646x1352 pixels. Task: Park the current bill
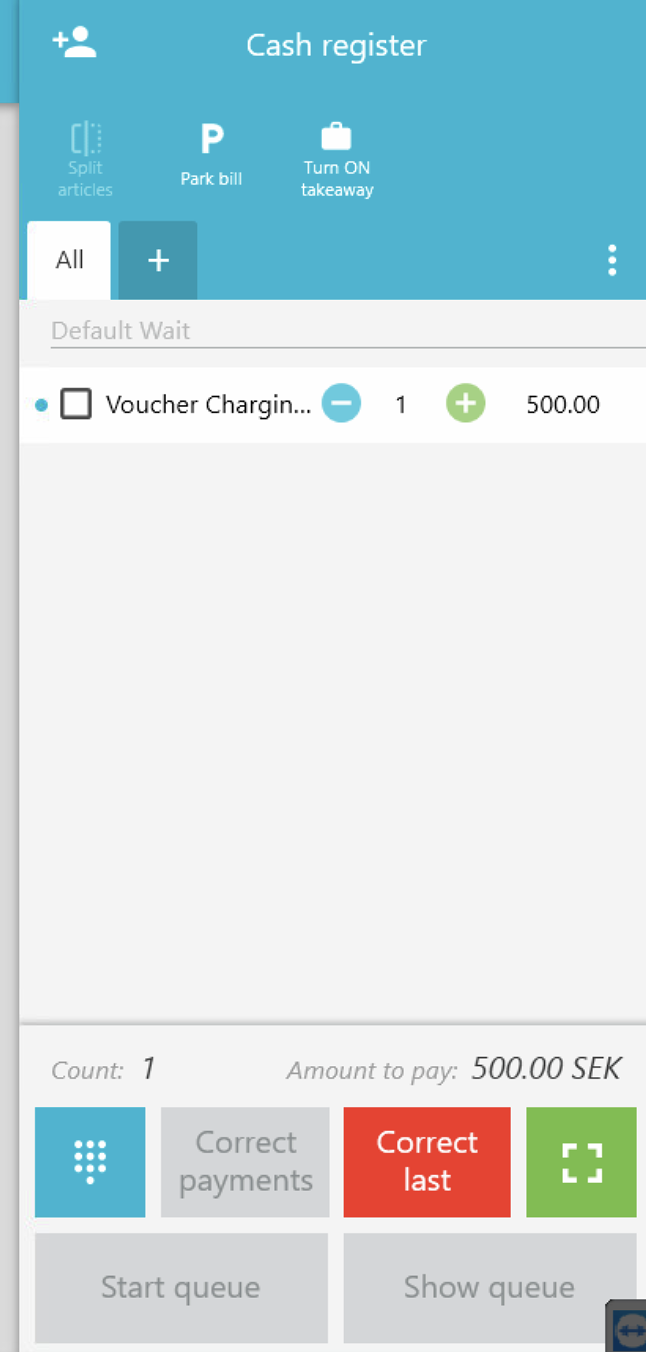click(x=211, y=155)
